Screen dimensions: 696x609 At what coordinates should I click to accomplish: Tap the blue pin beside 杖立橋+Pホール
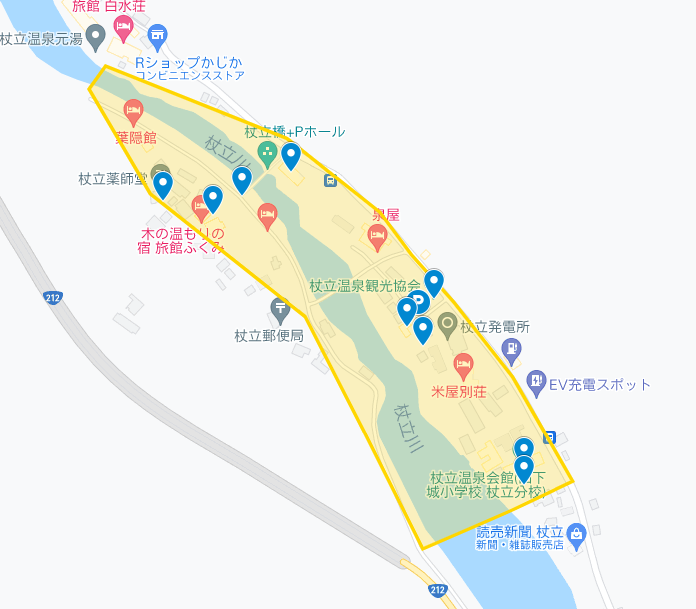[x=291, y=155]
